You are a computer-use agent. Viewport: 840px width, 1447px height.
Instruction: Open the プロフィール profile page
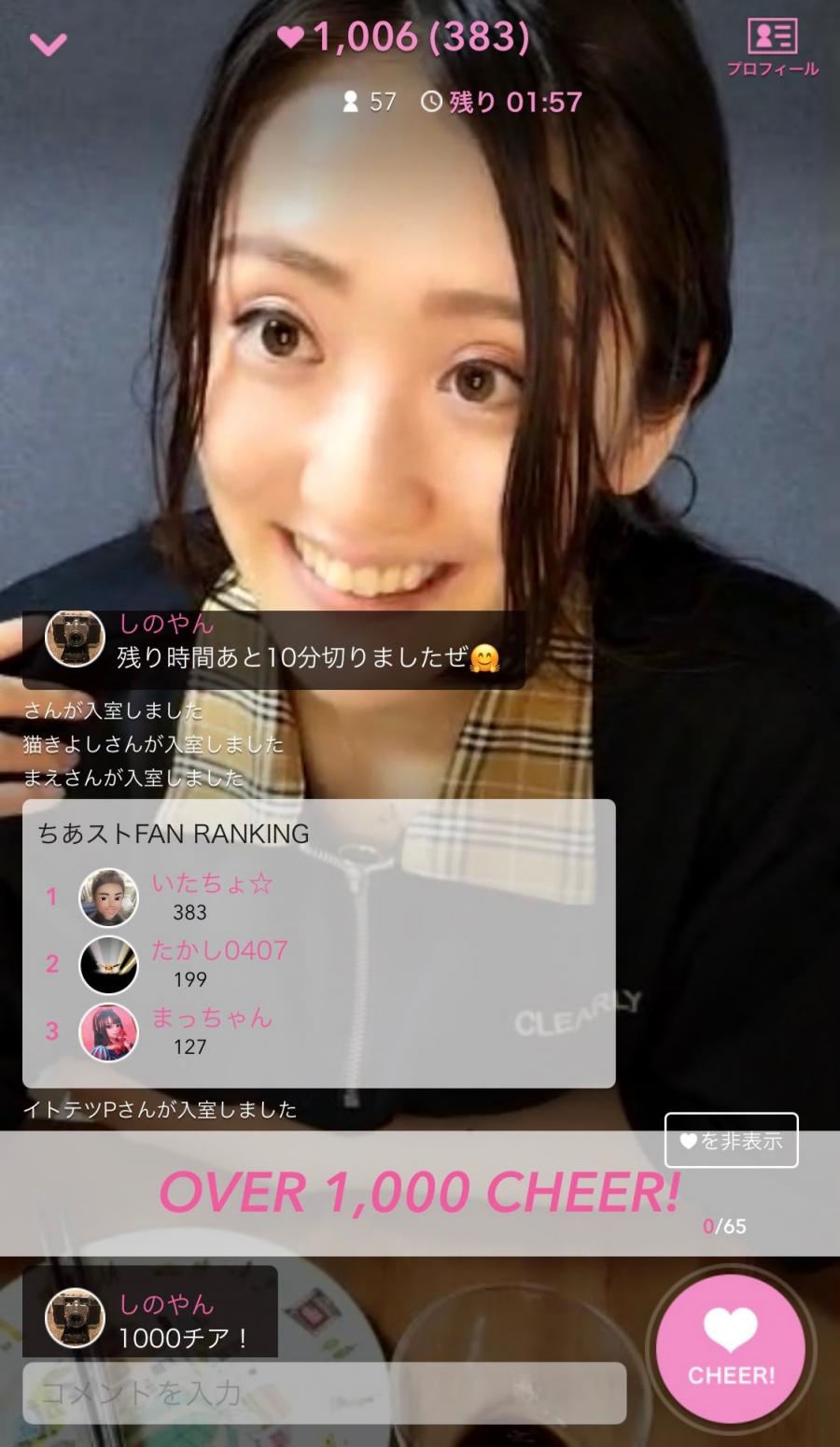[x=772, y=47]
